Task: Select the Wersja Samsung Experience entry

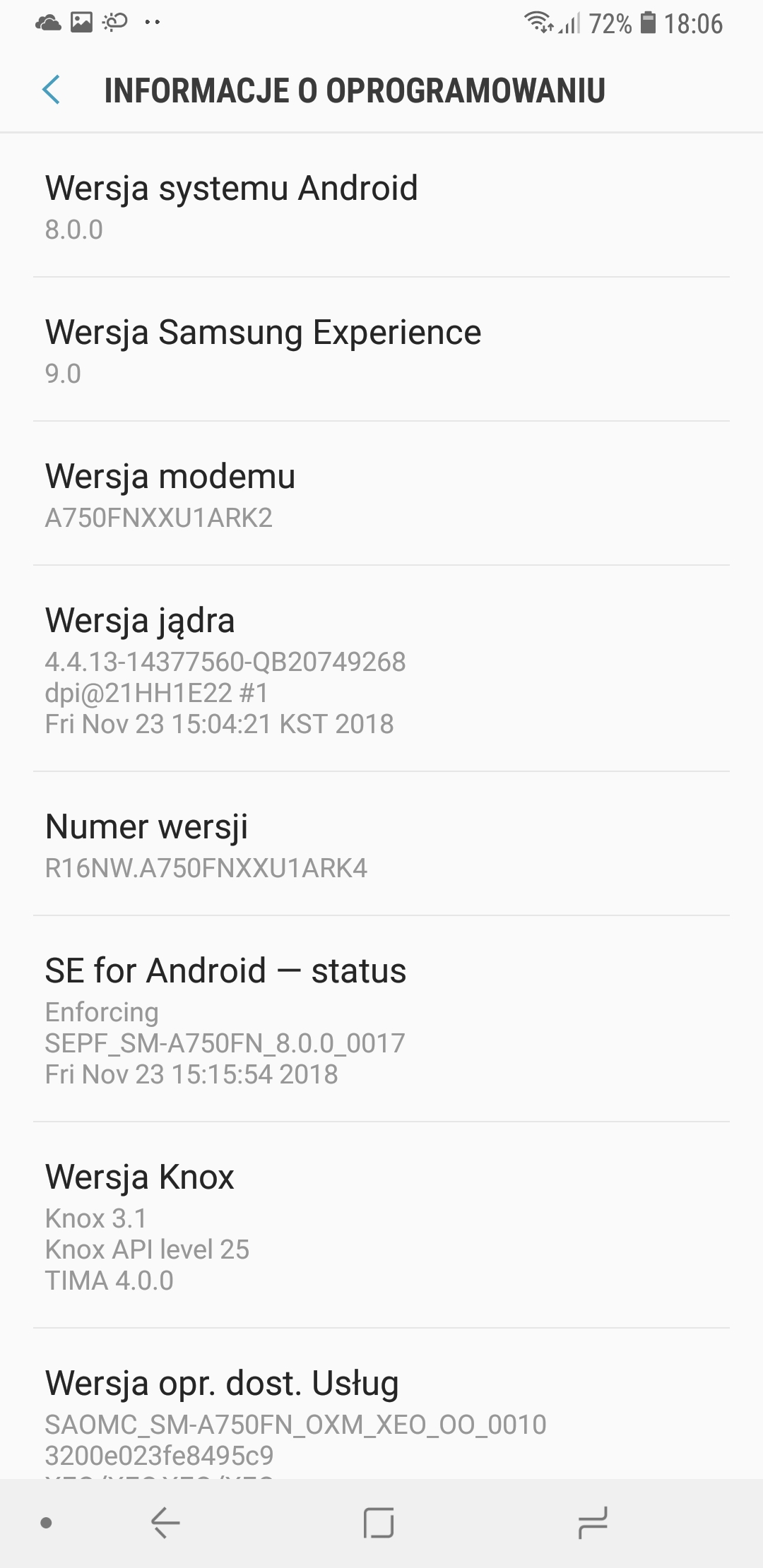Action: [381, 350]
